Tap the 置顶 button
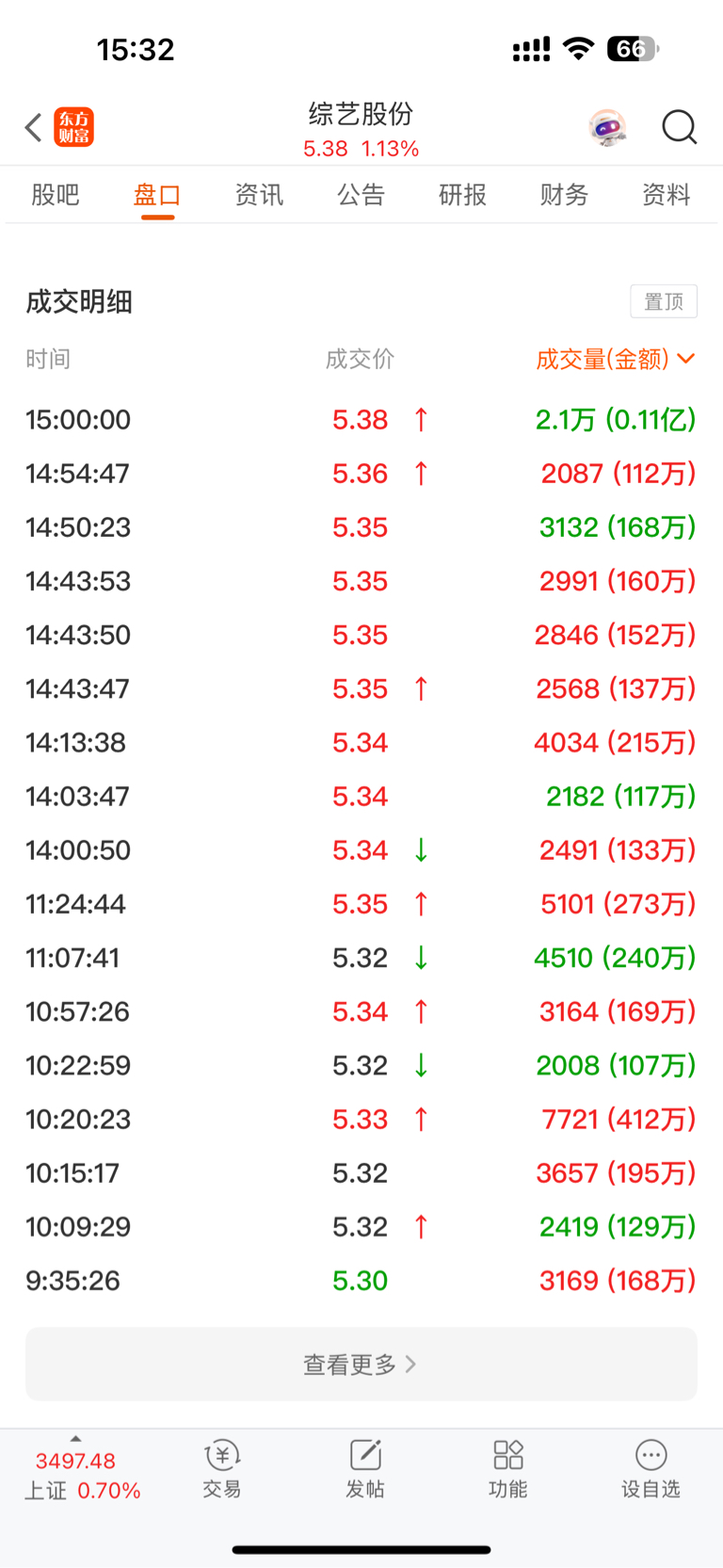The height and width of the screenshot is (1568, 723). (664, 301)
